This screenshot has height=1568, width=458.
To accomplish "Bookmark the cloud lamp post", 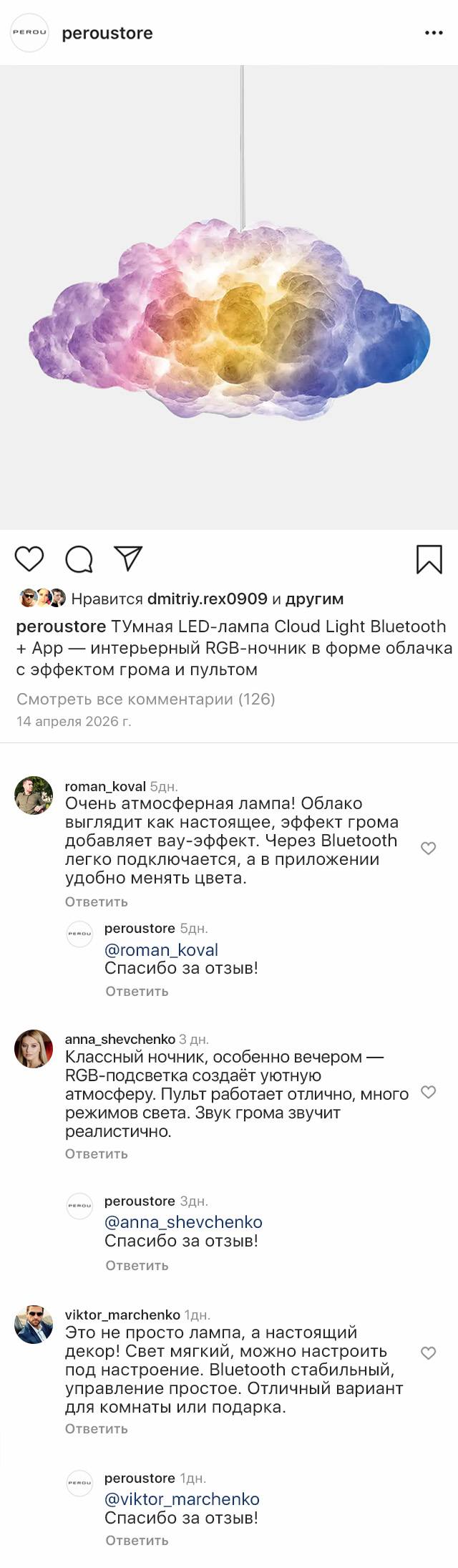I will pos(429,559).
